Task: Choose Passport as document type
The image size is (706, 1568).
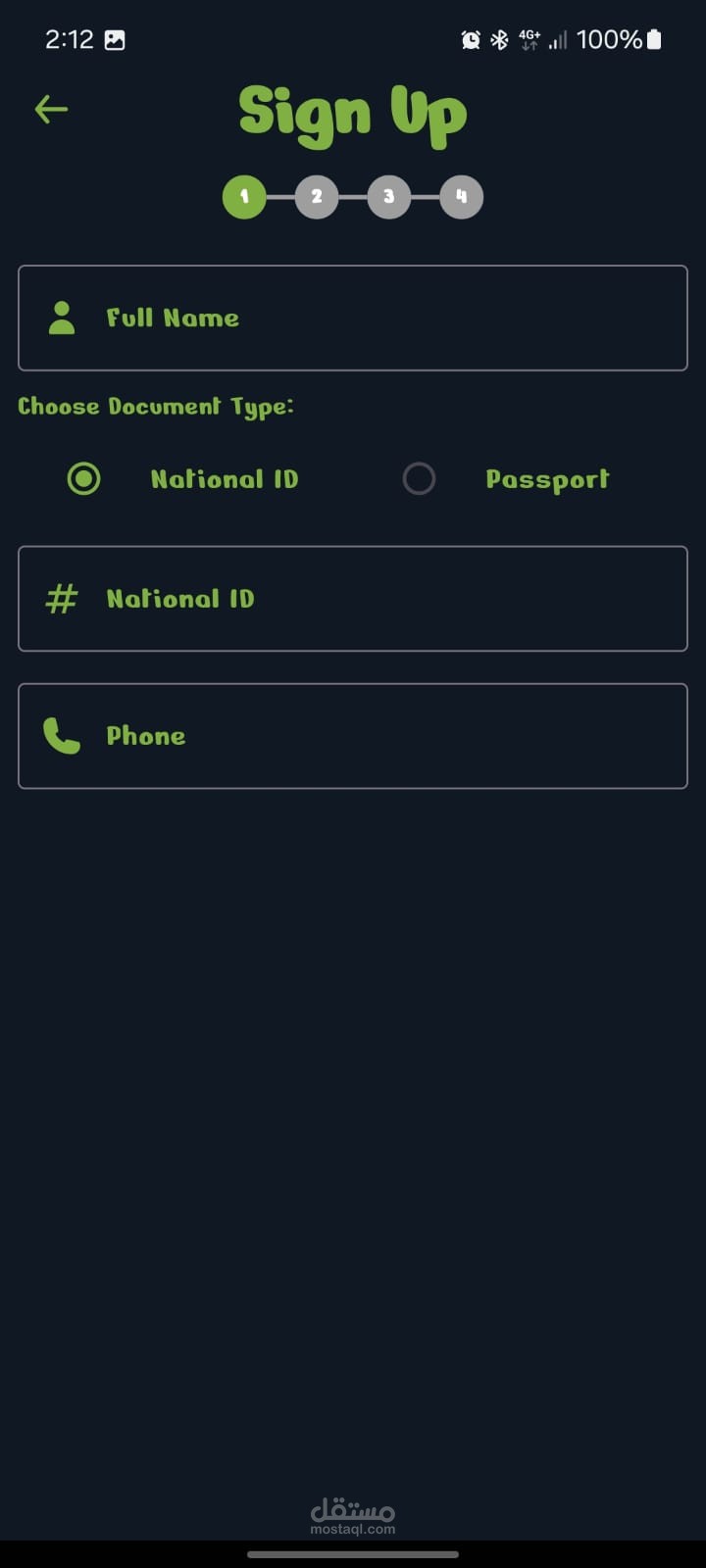Action: click(x=419, y=479)
